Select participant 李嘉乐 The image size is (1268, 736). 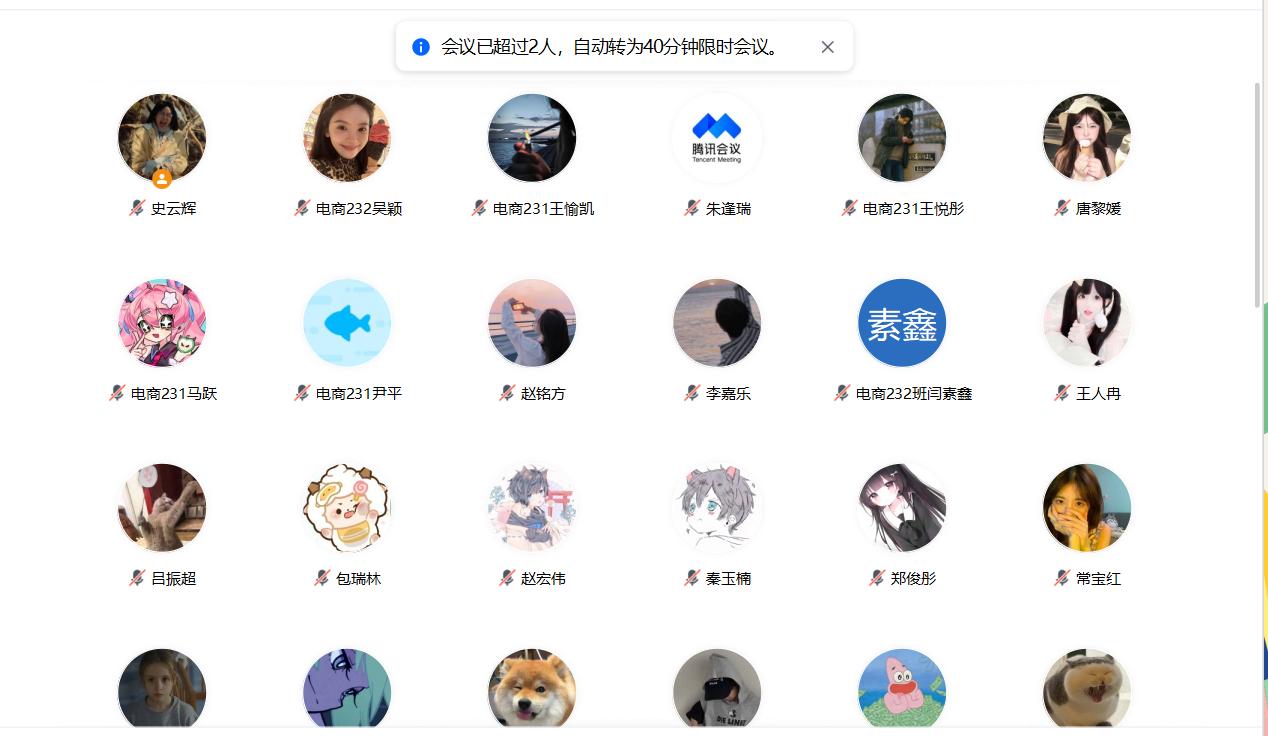click(717, 323)
